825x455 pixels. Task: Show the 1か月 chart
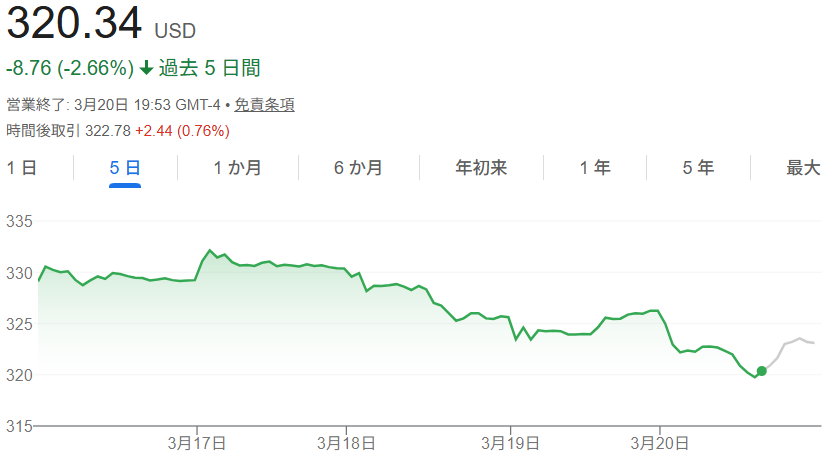click(x=238, y=168)
